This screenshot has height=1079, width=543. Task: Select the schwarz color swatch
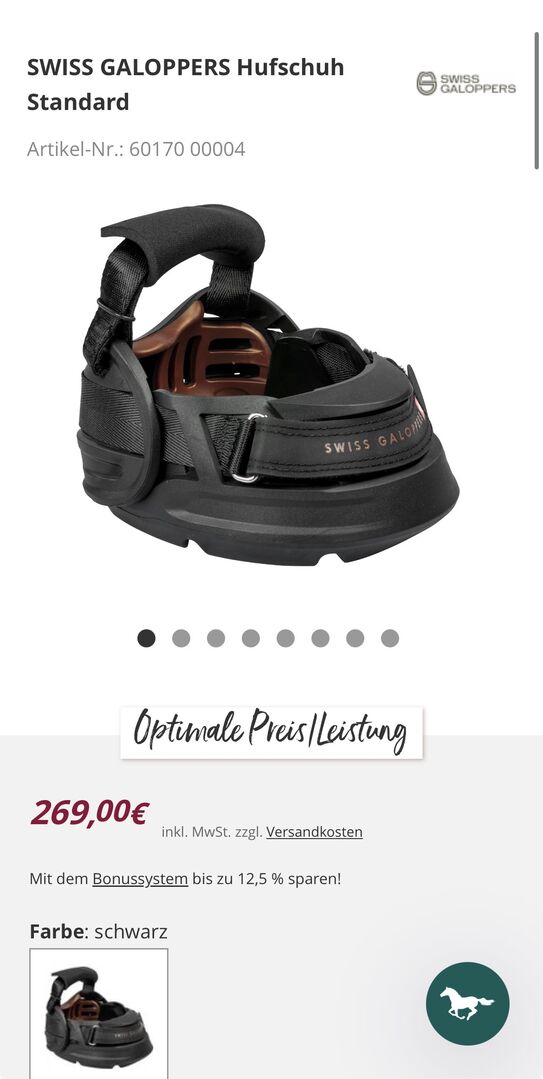(98, 1013)
